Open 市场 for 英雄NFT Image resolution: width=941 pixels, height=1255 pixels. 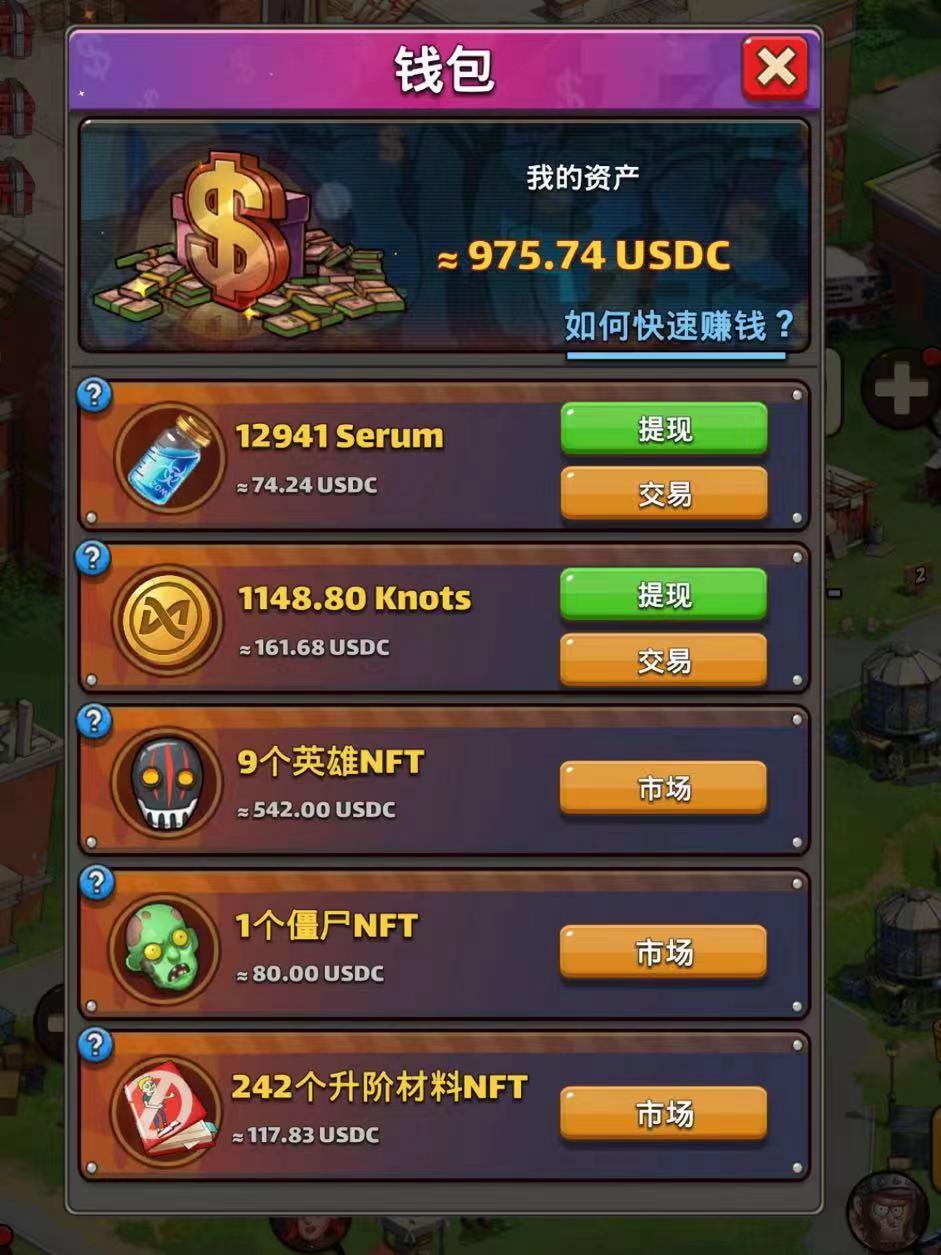(664, 788)
